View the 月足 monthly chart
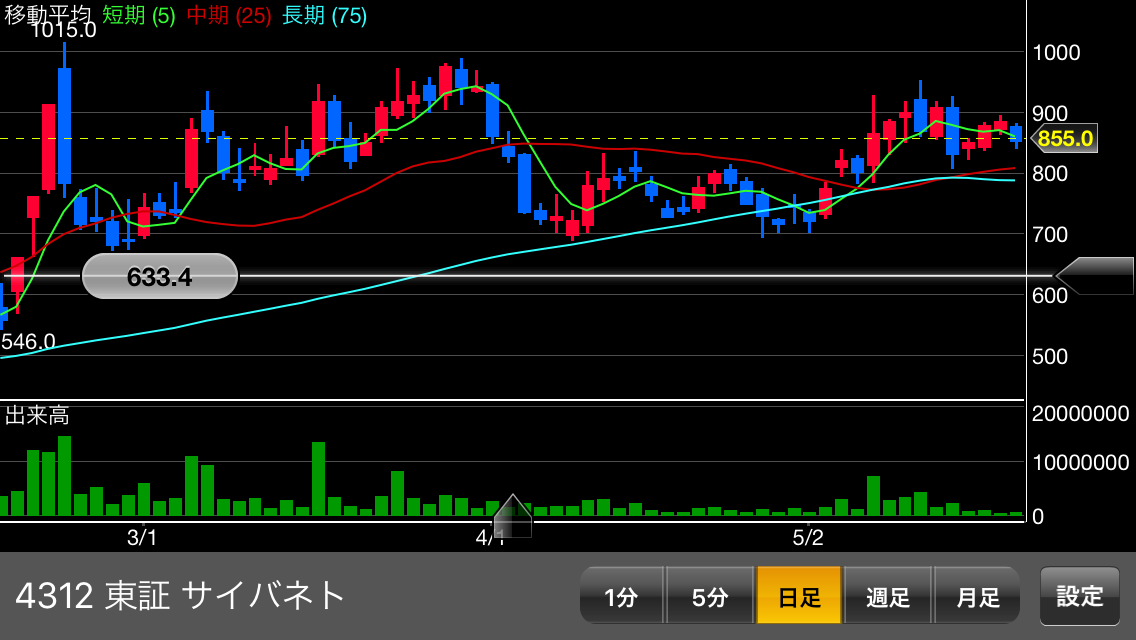The width and height of the screenshot is (1136, 640). coord(977,596)
